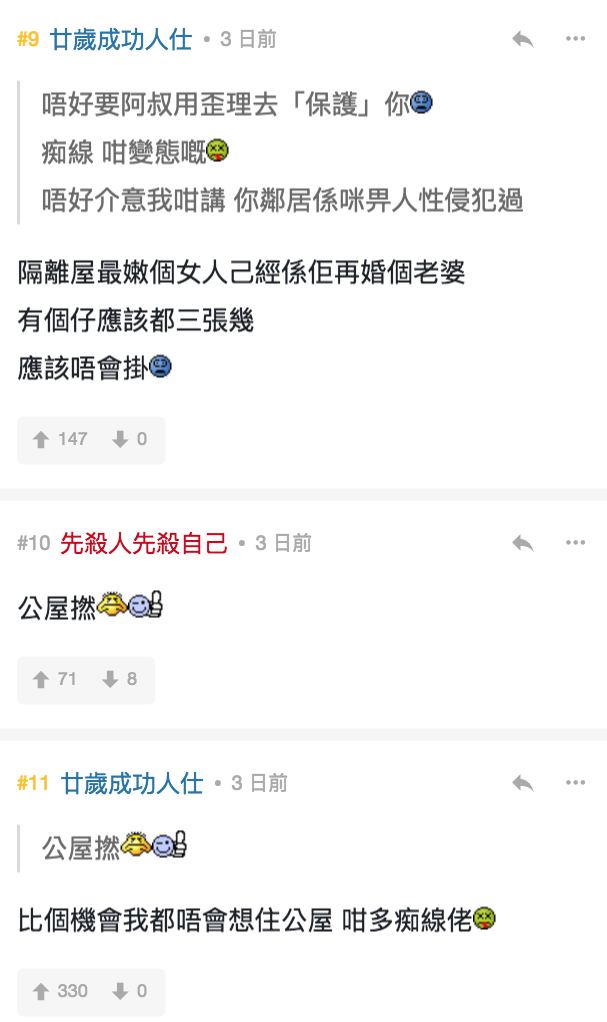Reply to comment #10

point(522,543)
